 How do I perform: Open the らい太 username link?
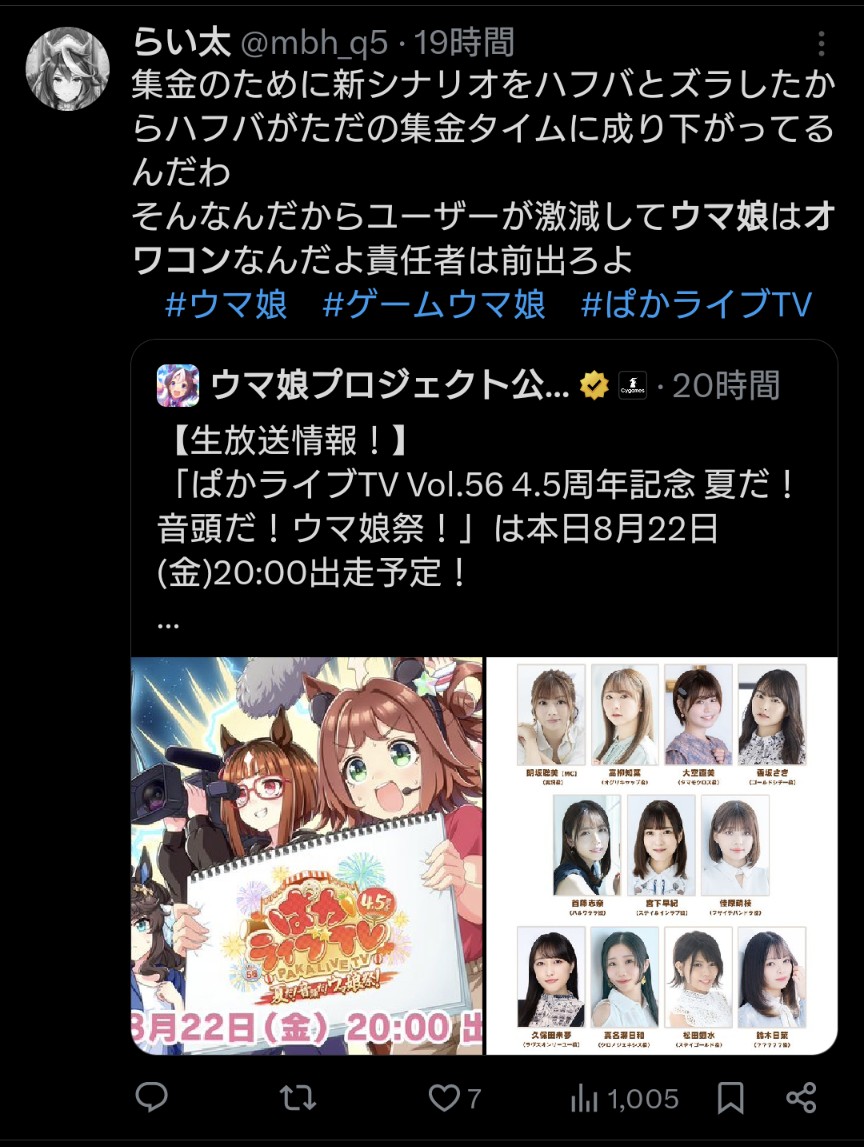click(x=181, y=42)
